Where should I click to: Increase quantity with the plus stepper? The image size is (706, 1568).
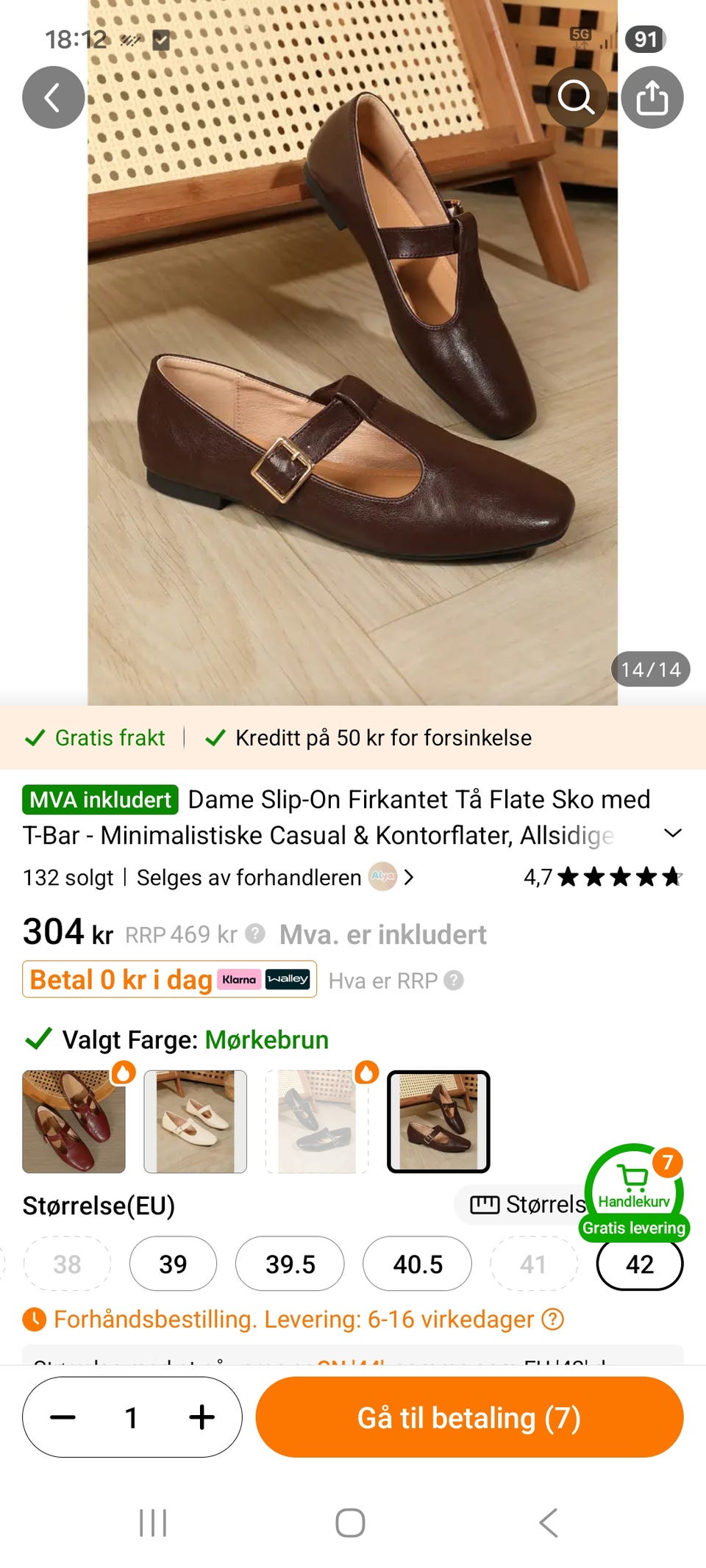click(x=202, y=1417)
